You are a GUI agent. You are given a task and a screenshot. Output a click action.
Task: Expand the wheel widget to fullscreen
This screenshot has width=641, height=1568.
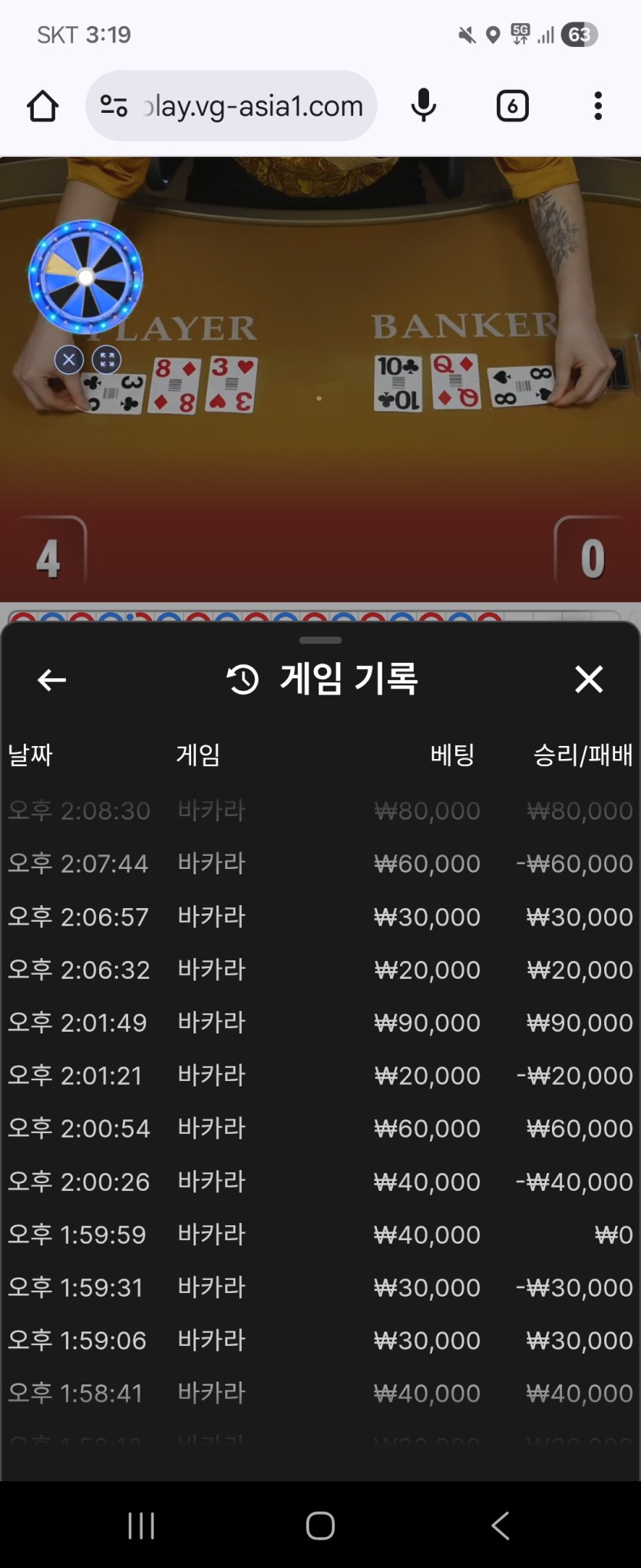pos(107,360)
